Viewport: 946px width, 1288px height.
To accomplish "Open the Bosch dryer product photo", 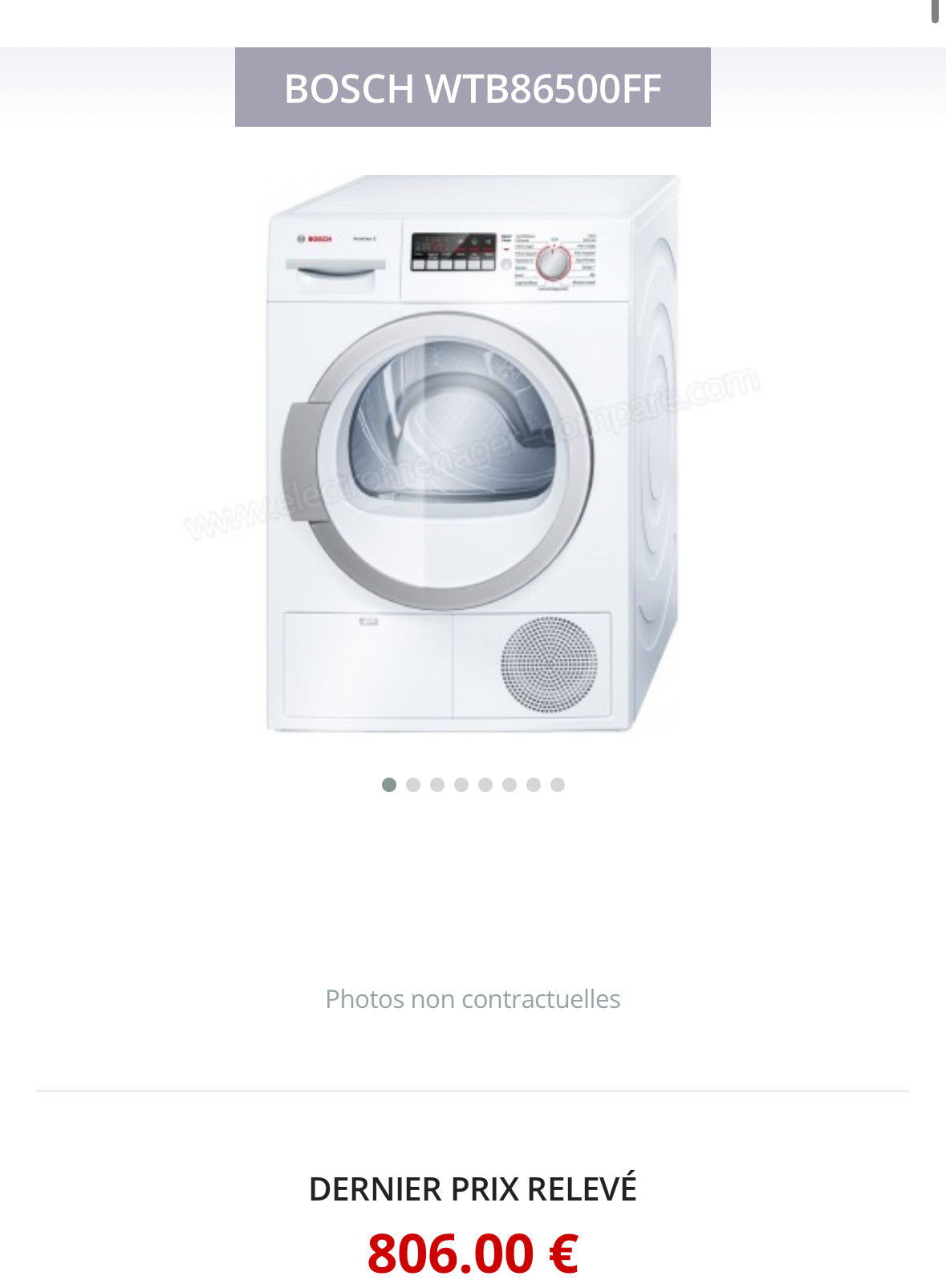I will point(472,453).
